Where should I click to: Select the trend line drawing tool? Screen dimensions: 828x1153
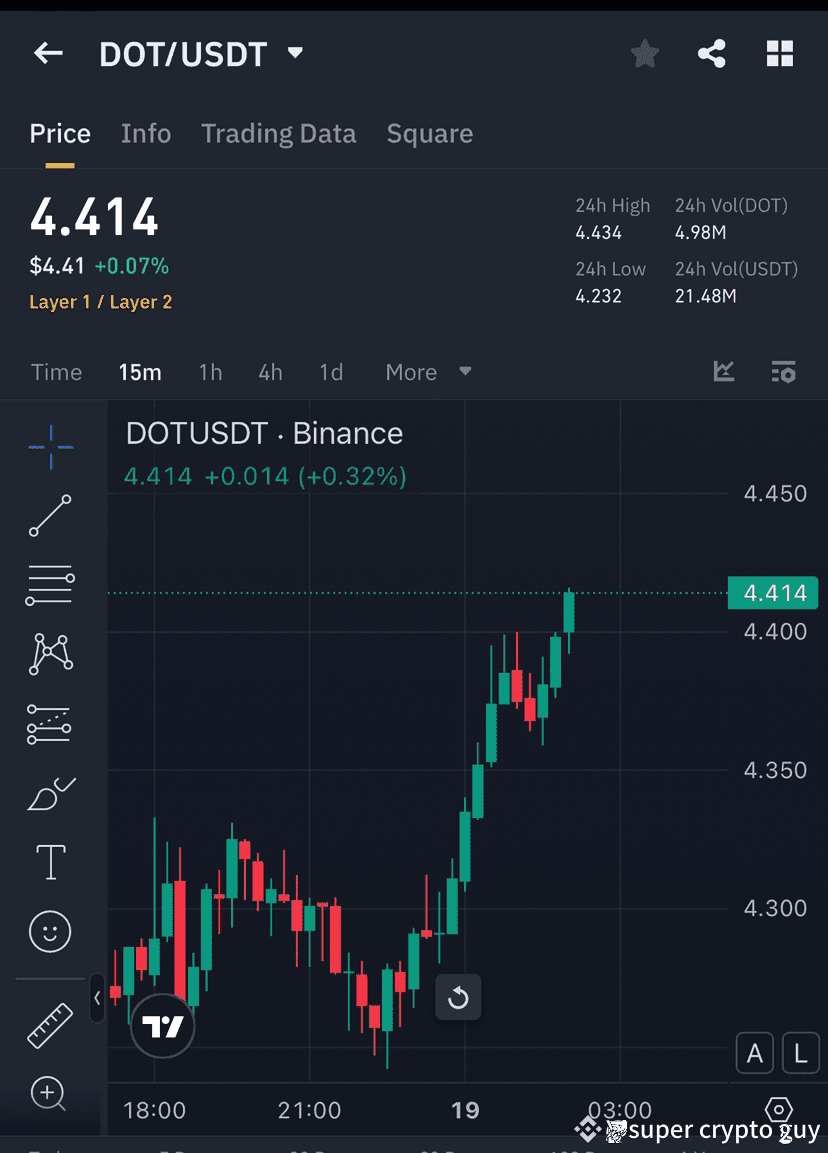click(x=49, y=517)
